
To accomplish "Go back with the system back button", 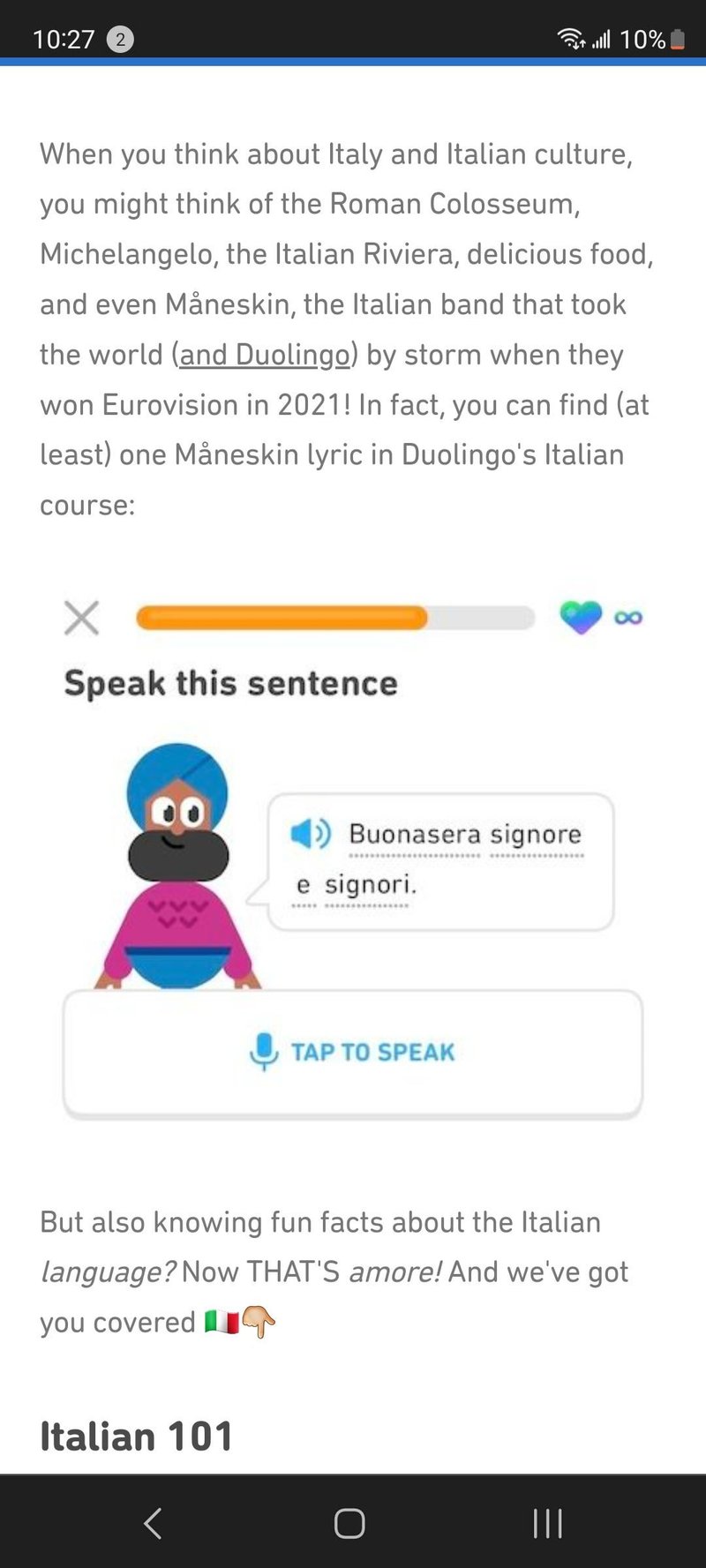I will point(153,1523).
